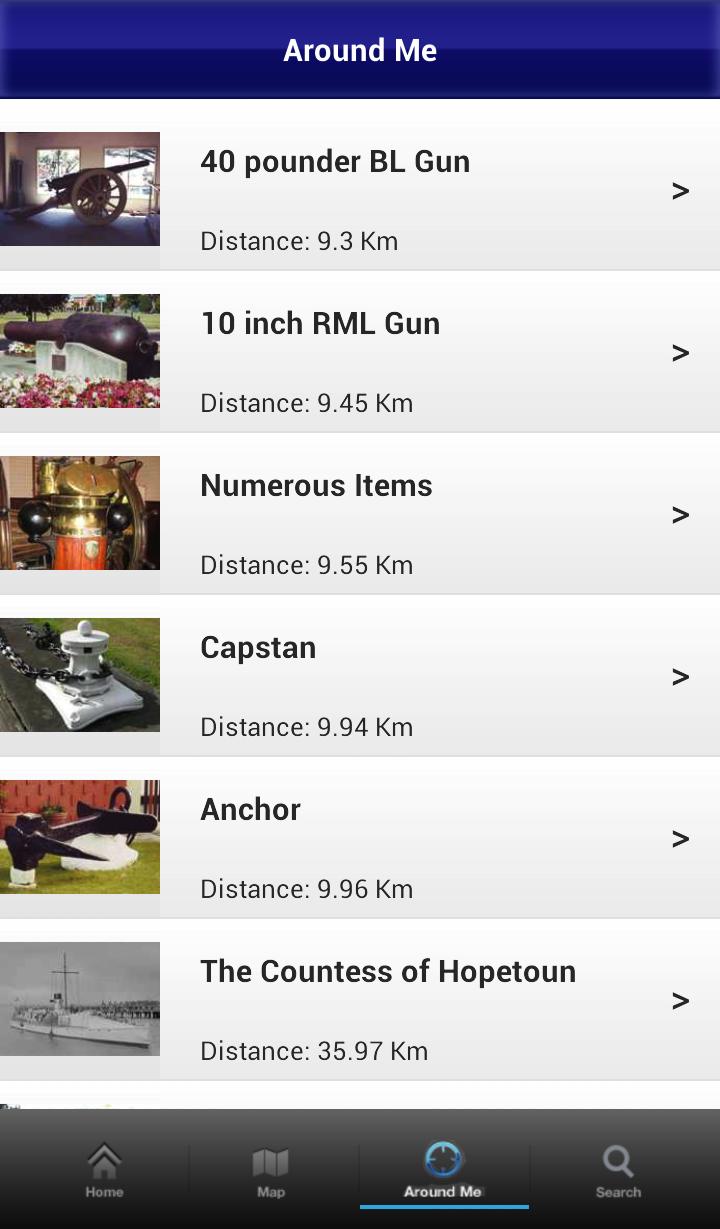
Task: Tap the Around Me title bar
Action: coord(360,50)
